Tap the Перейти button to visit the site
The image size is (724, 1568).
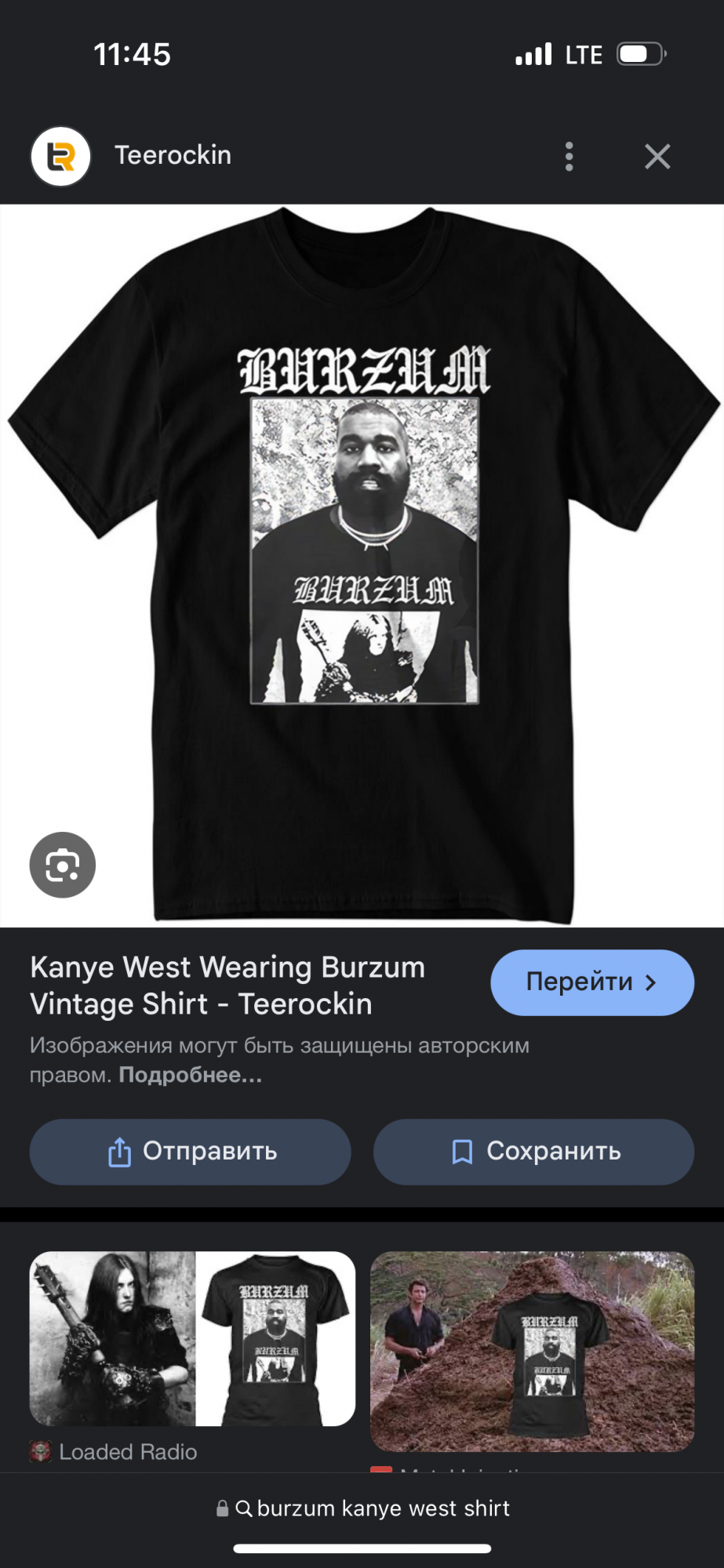(591, 982)
